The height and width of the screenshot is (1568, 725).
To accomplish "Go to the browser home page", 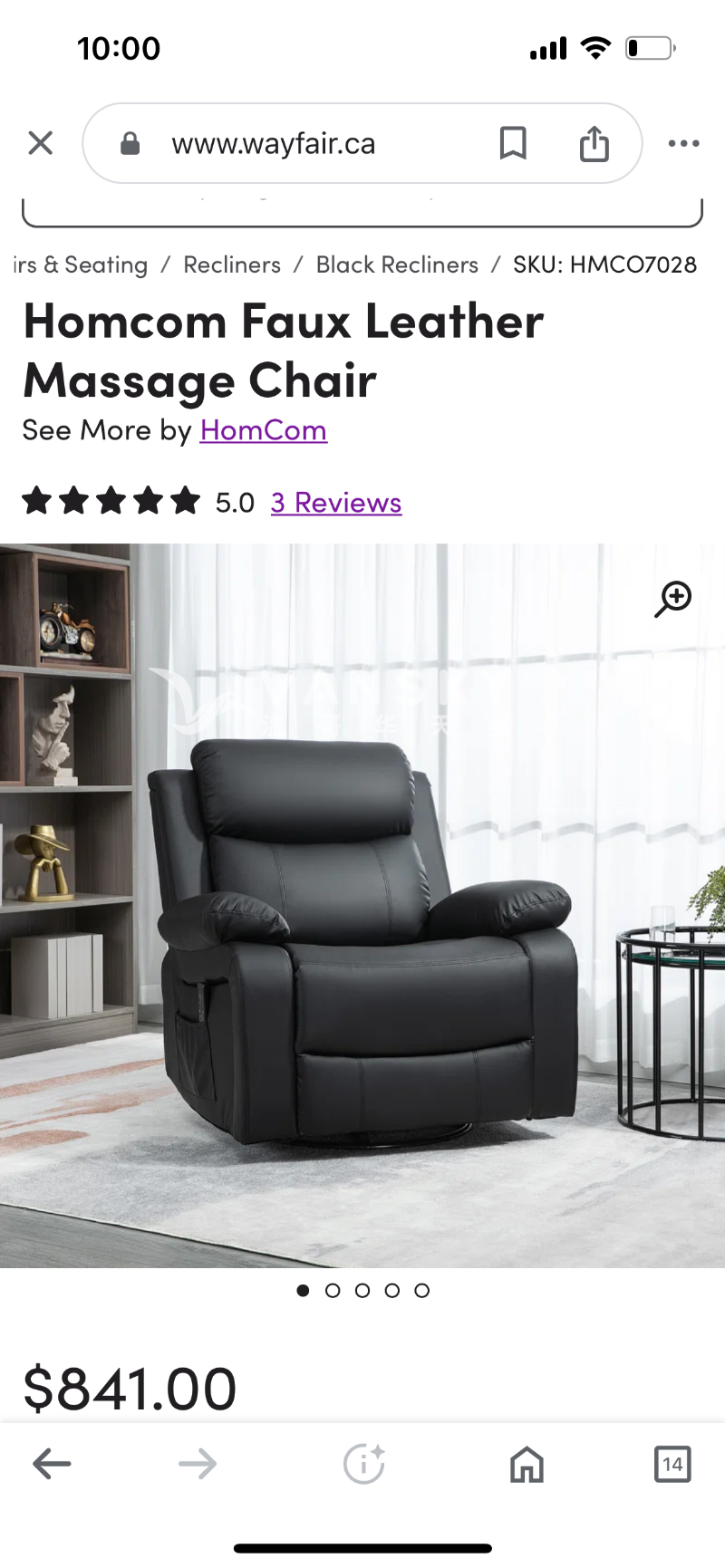I will point(527,1463).
